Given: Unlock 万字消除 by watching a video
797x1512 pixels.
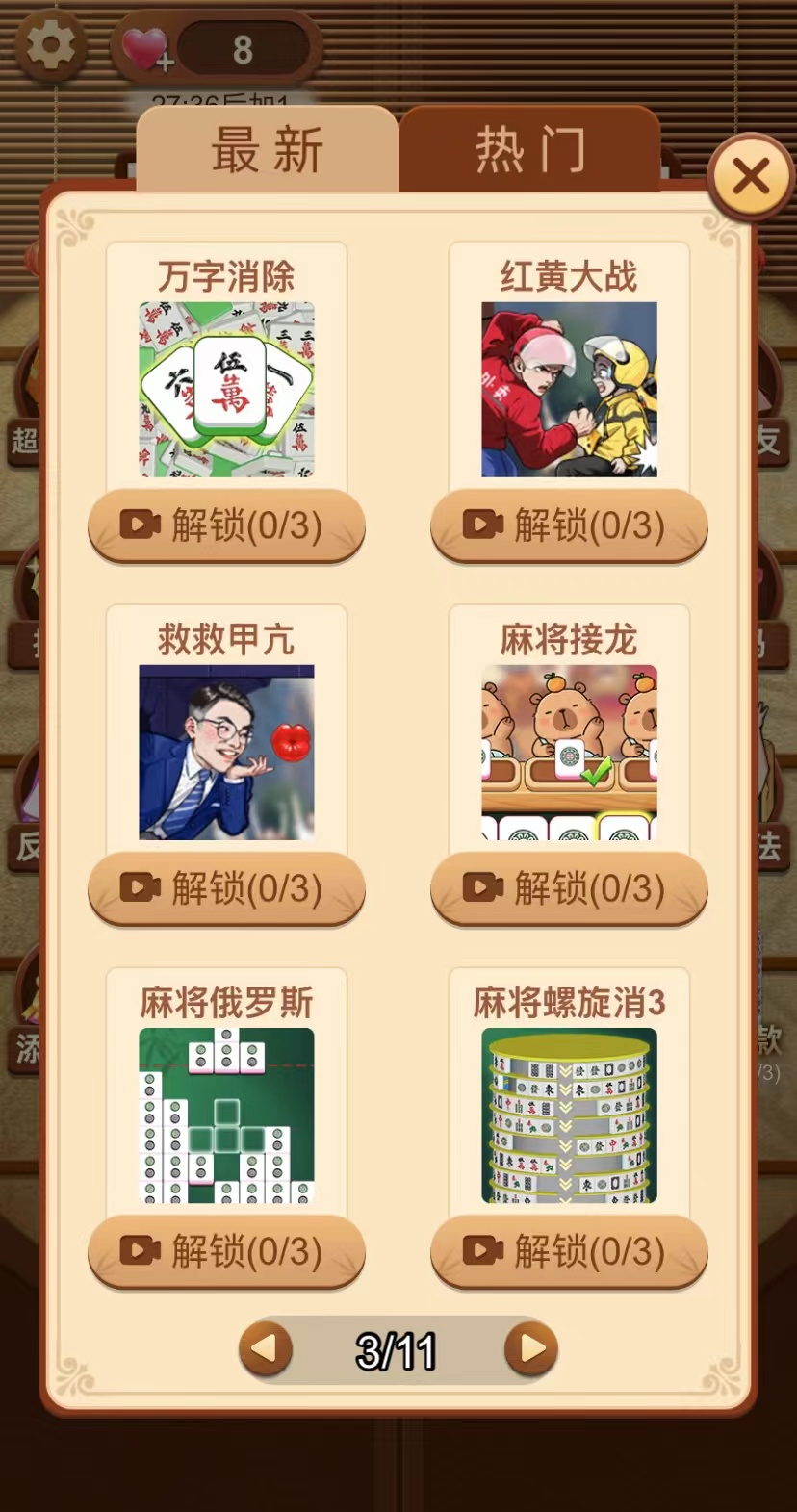Looking at the screenshot, I should click(226, 525).
